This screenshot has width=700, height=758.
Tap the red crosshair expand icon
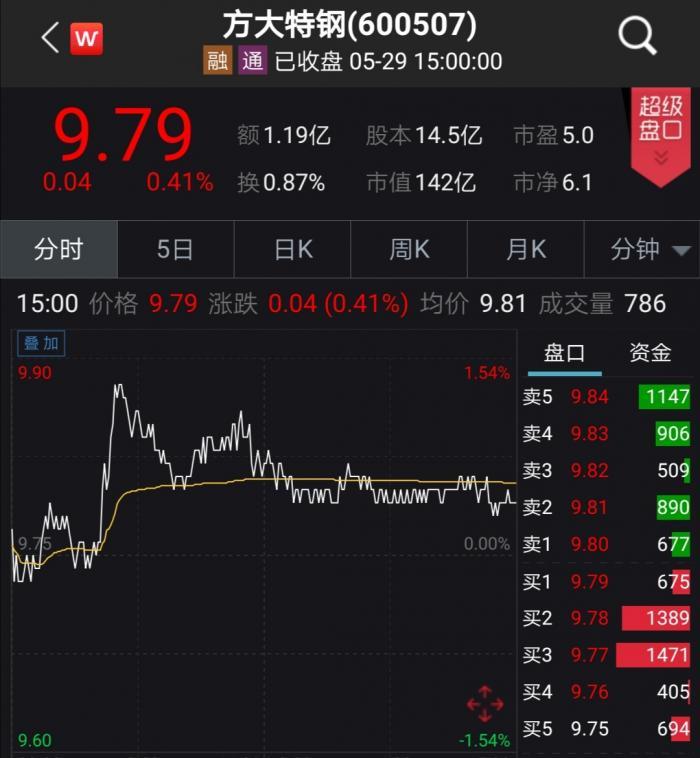[485, 704]
